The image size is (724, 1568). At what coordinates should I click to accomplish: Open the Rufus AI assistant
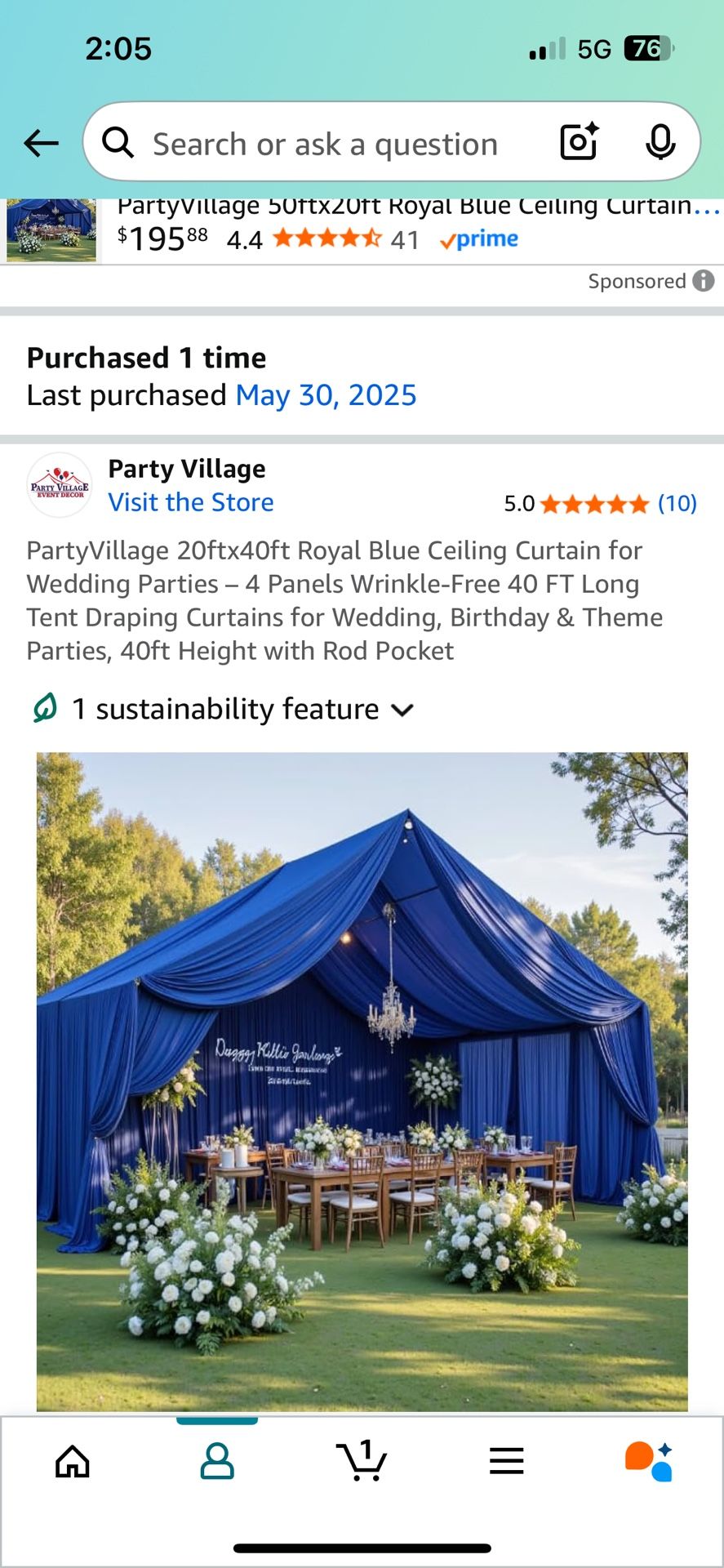pyautogui.click(x=650, y=1461)
